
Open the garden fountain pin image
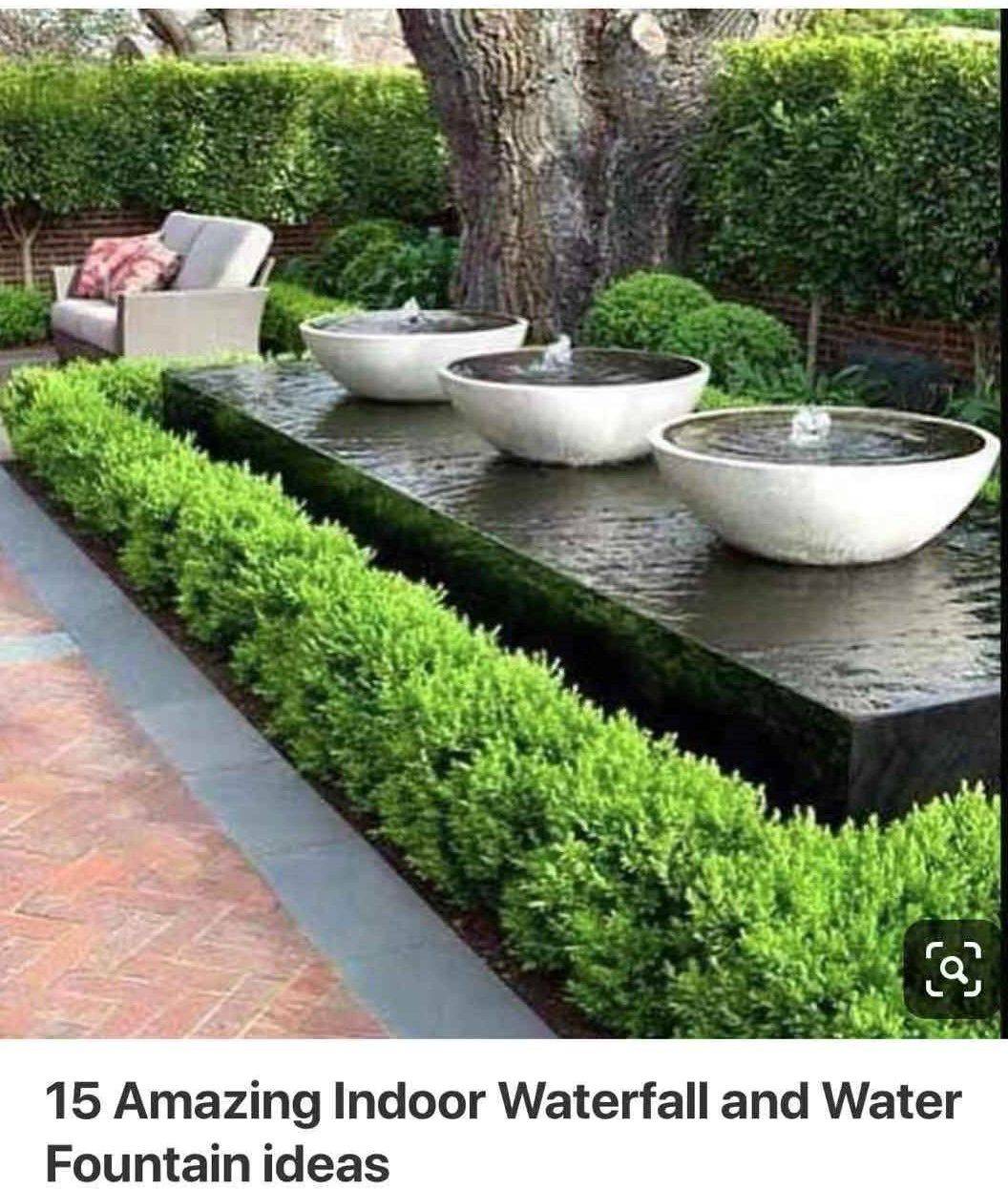pos(504,515)
